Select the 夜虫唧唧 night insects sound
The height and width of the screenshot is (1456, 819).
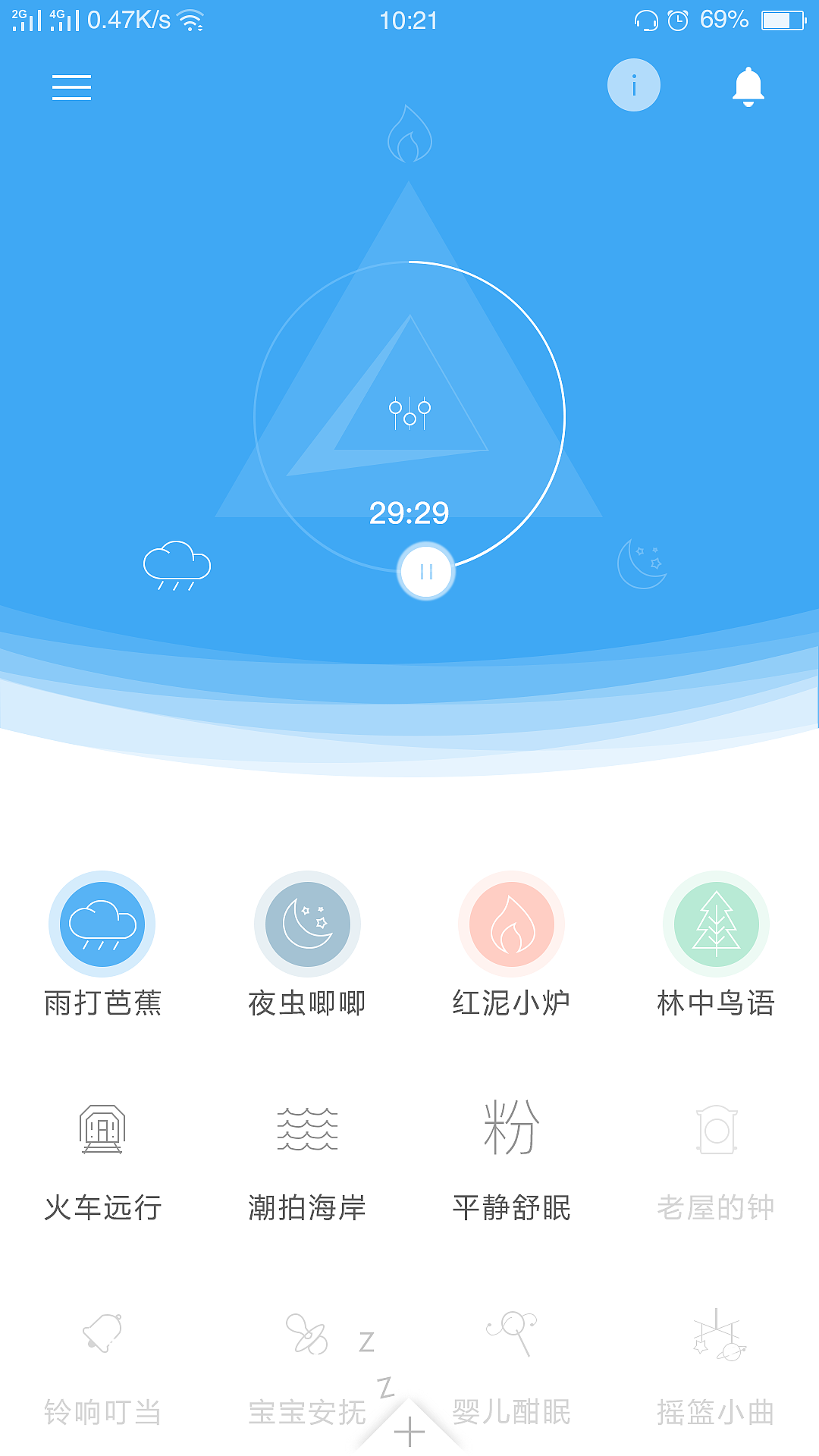(306, 924)
